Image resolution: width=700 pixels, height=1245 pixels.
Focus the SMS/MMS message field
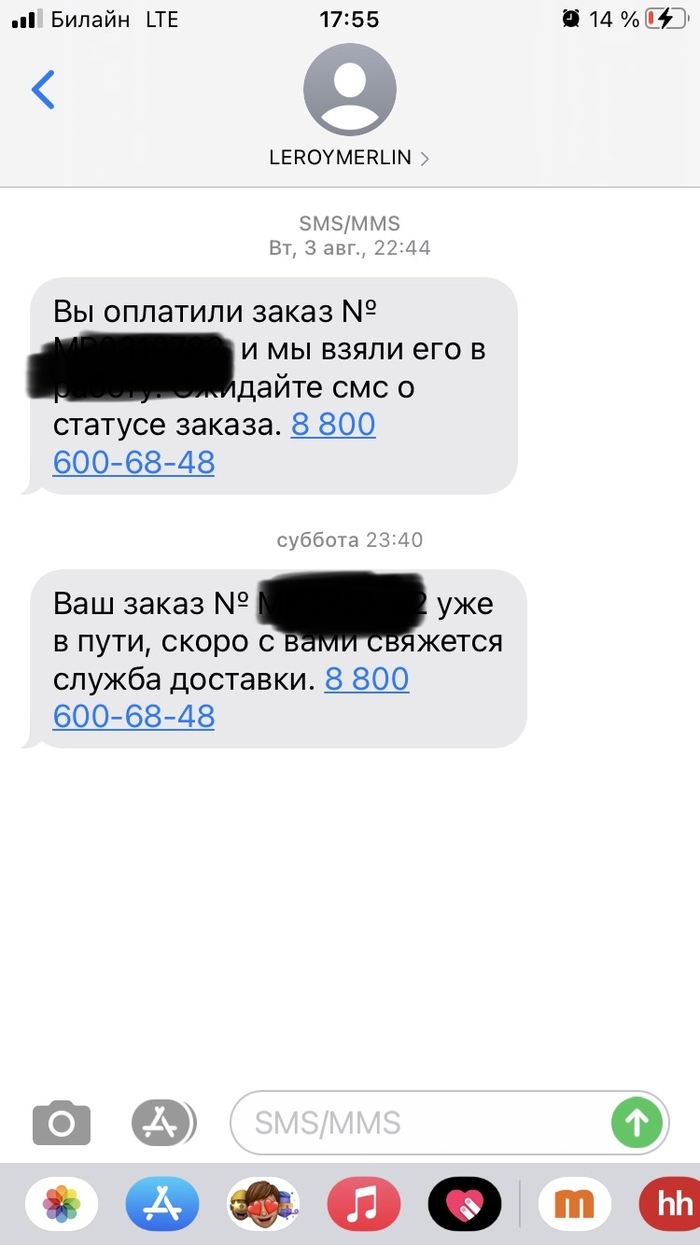pos(420,1123)
